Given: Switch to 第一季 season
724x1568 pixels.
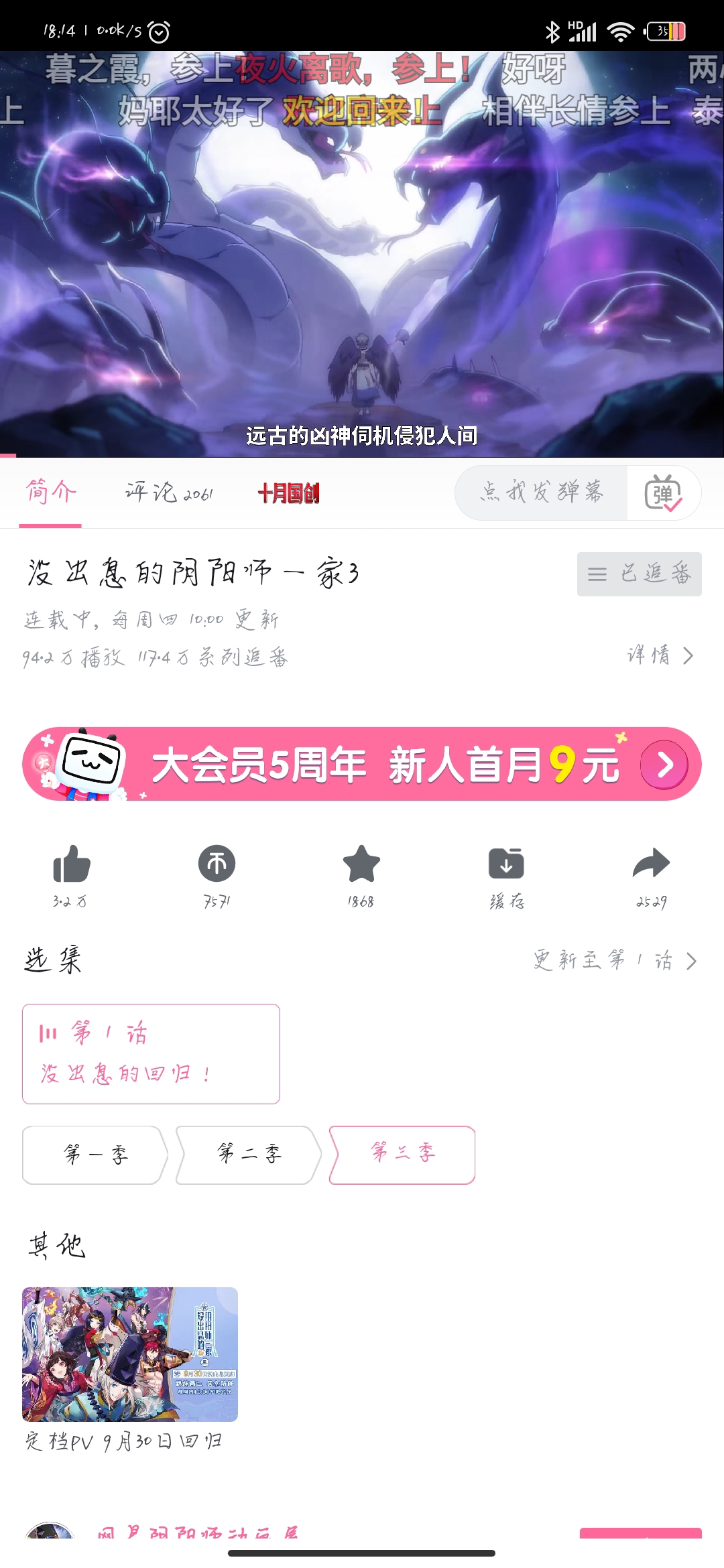Looking at the screenshot, I should point(95,1155).
